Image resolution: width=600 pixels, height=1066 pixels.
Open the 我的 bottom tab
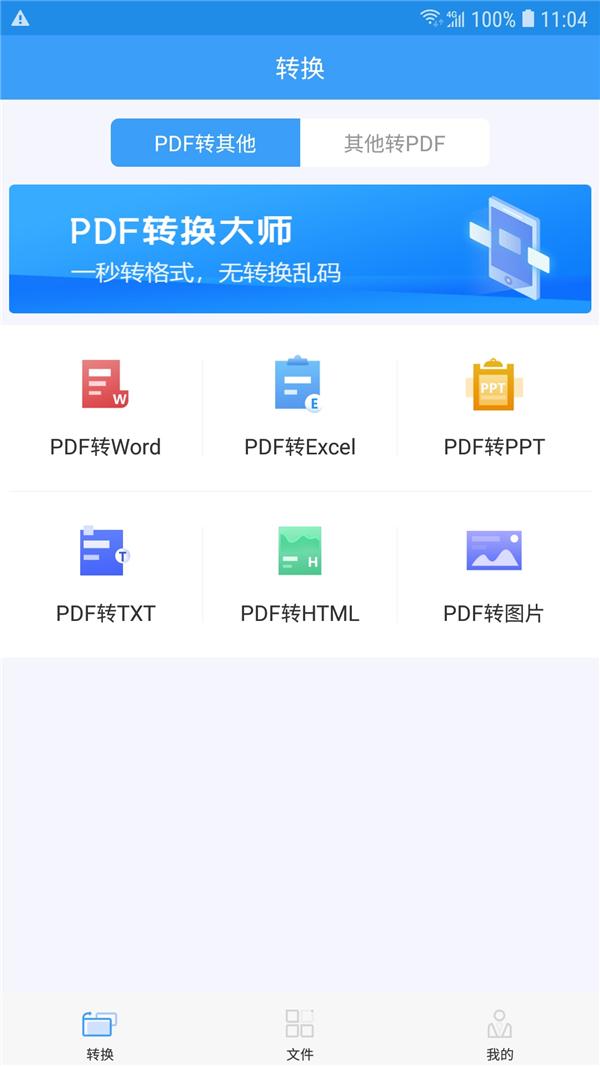point(500,1034)
